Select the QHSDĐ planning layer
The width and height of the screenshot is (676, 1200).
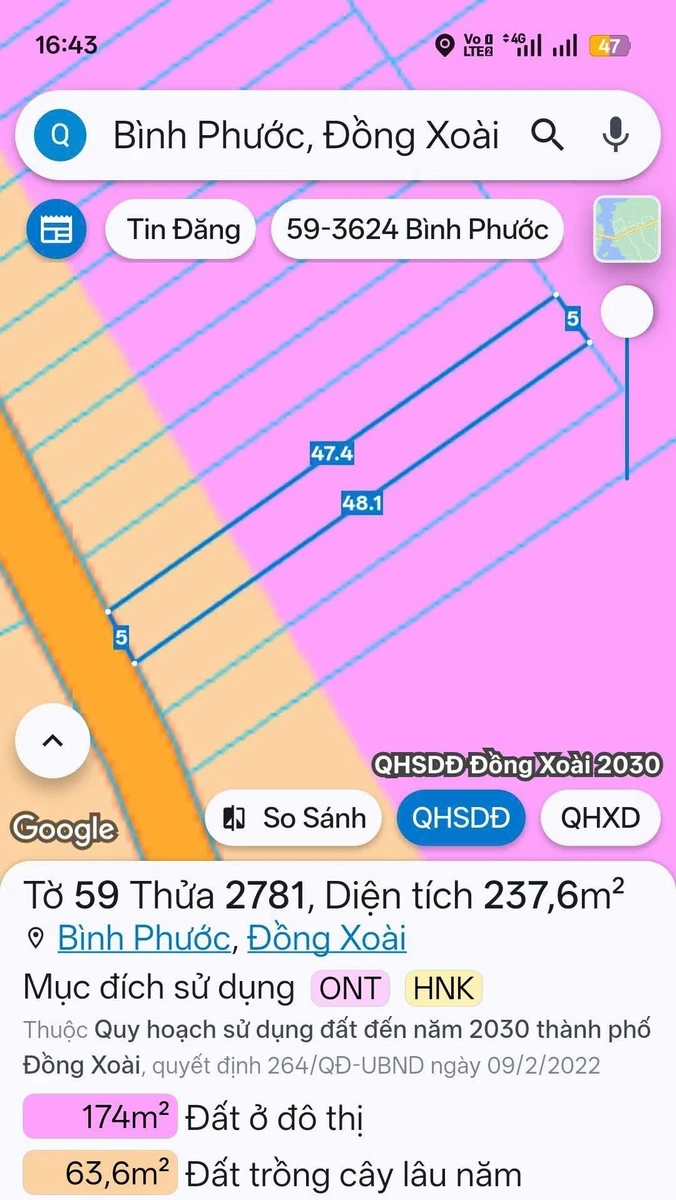click(x=461, y=818)
